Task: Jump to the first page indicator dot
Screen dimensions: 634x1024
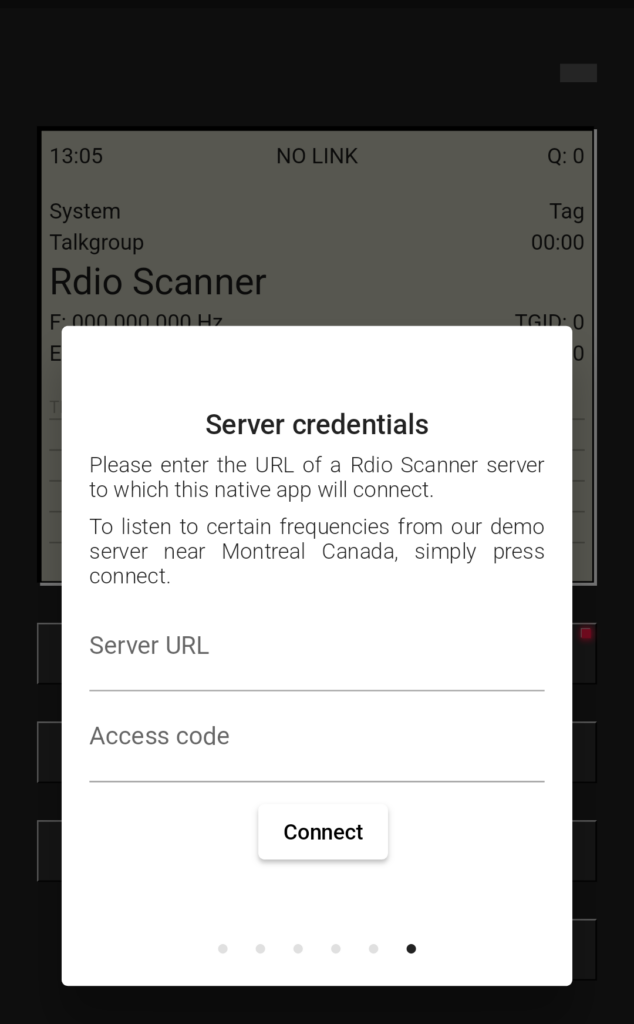Action: click(223, 948)
